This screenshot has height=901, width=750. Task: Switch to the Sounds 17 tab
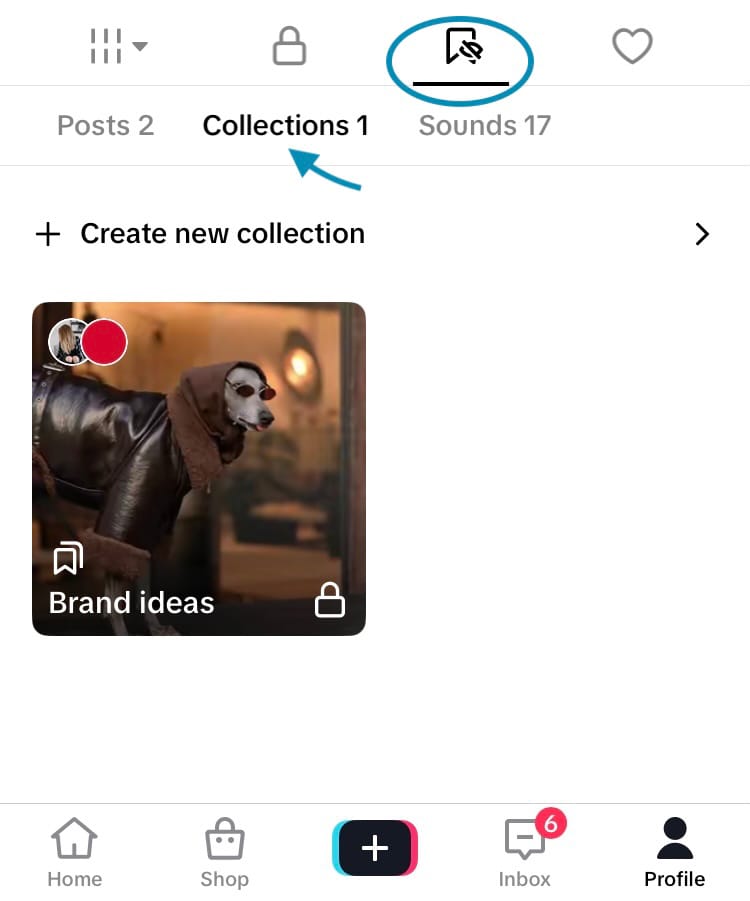(x=484, y=125)
